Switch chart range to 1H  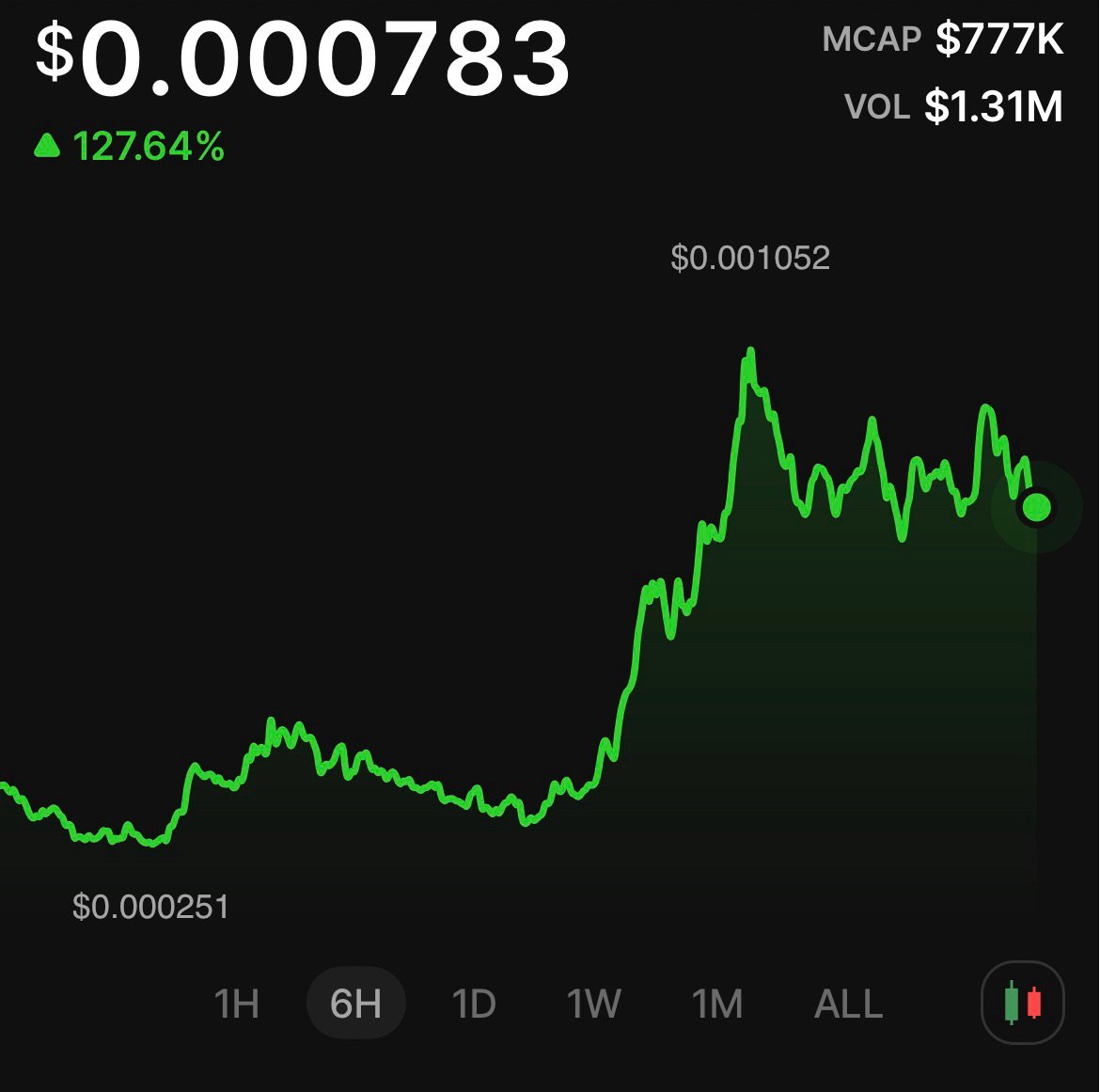click(236, 1004)
